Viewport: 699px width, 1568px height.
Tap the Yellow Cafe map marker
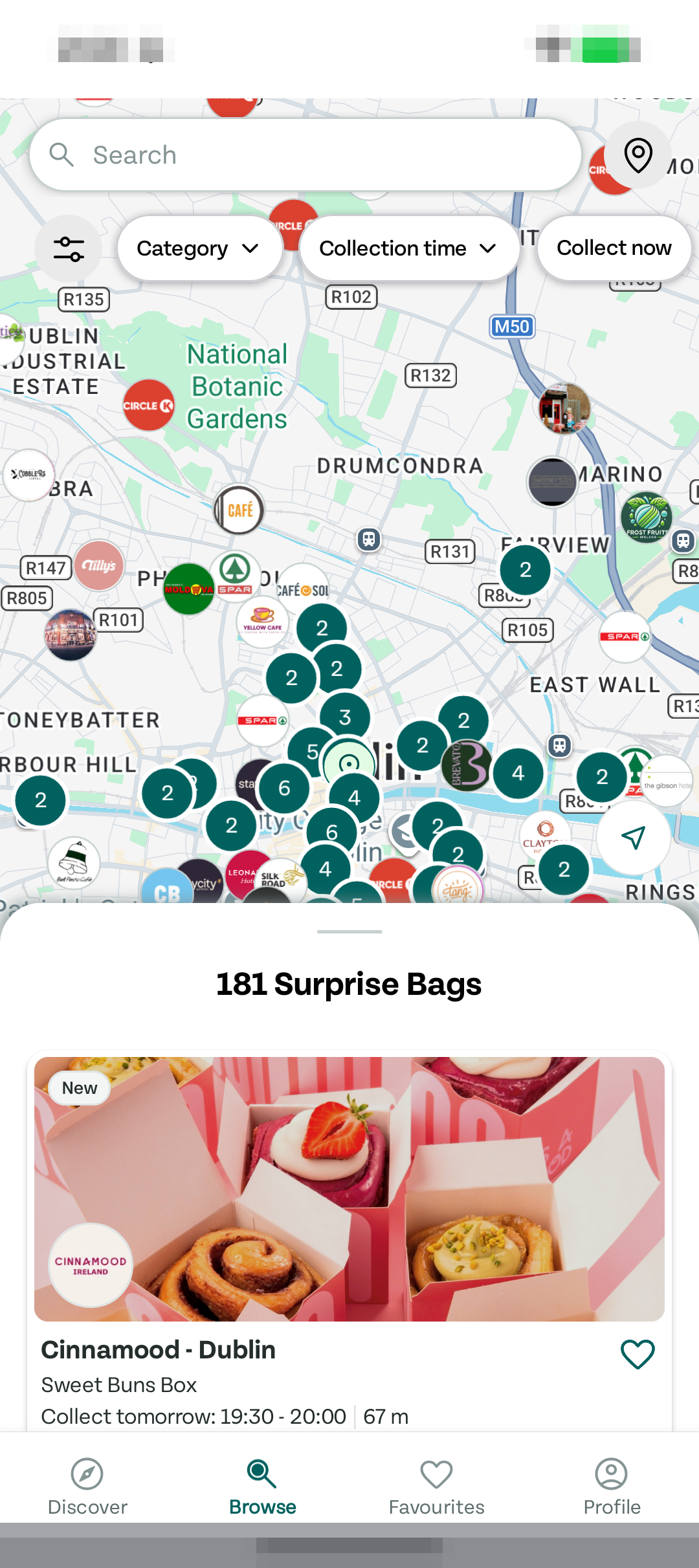click(262, 622)
